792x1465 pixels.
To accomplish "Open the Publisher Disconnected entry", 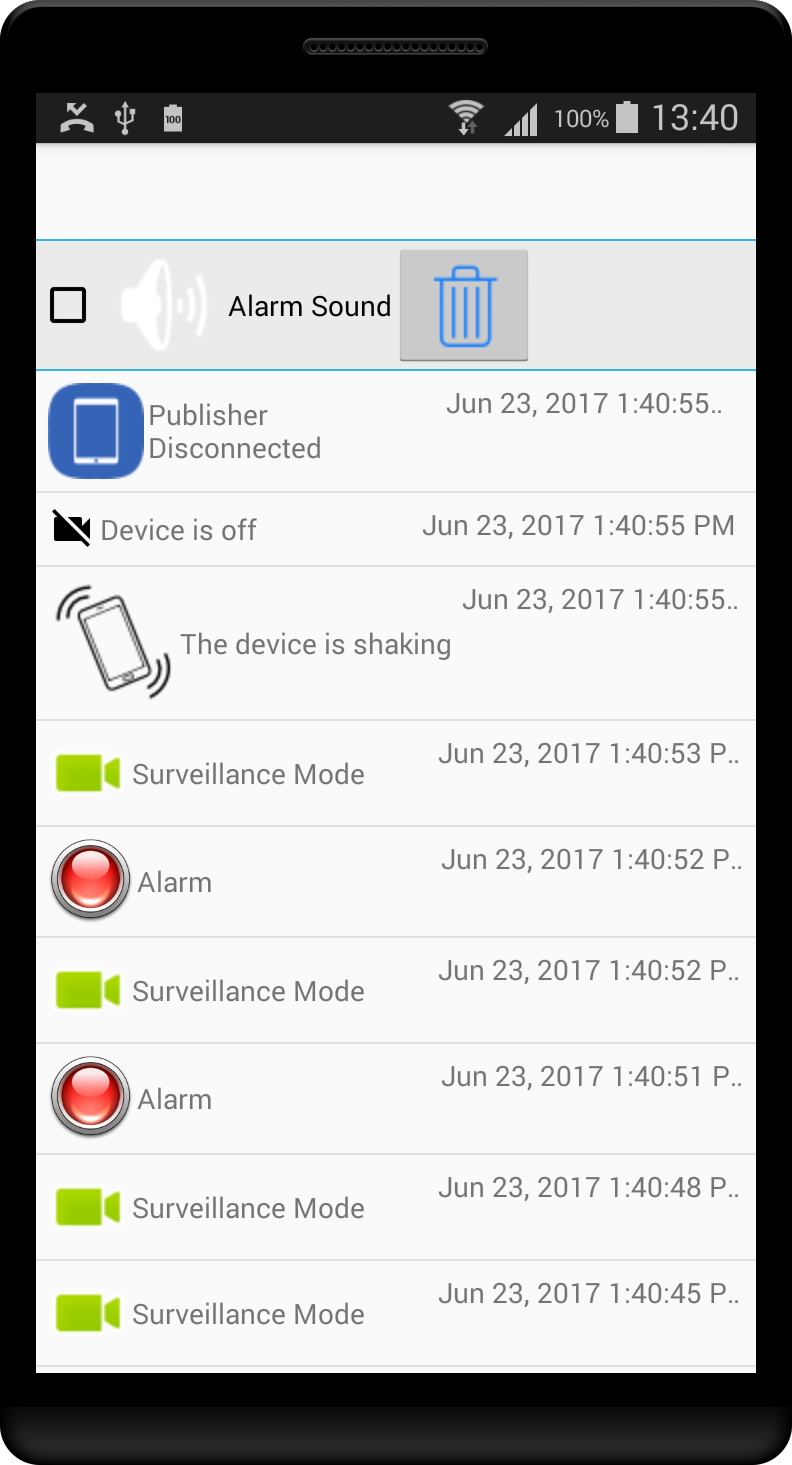I will (x=396, y=432).
